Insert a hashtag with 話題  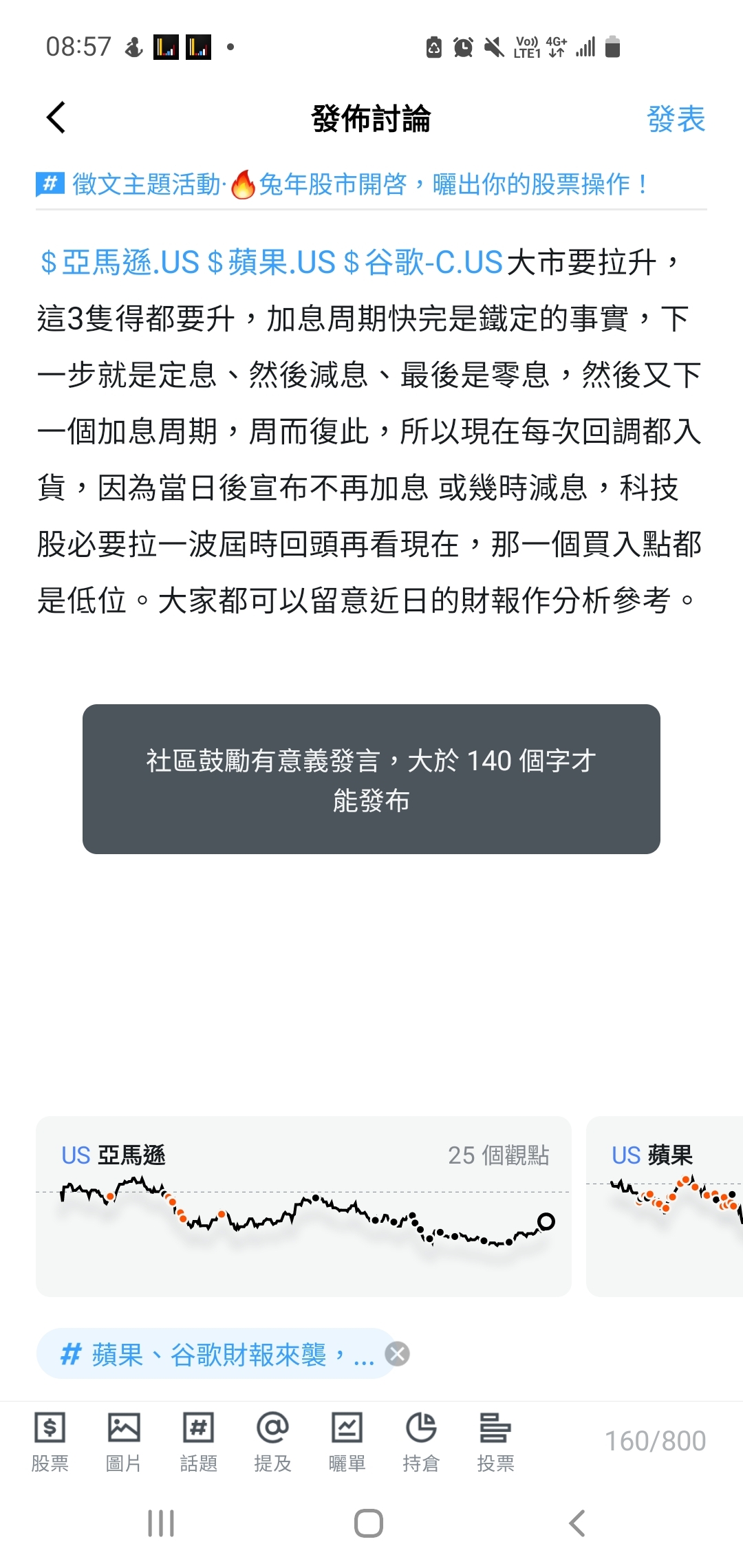198,1441
